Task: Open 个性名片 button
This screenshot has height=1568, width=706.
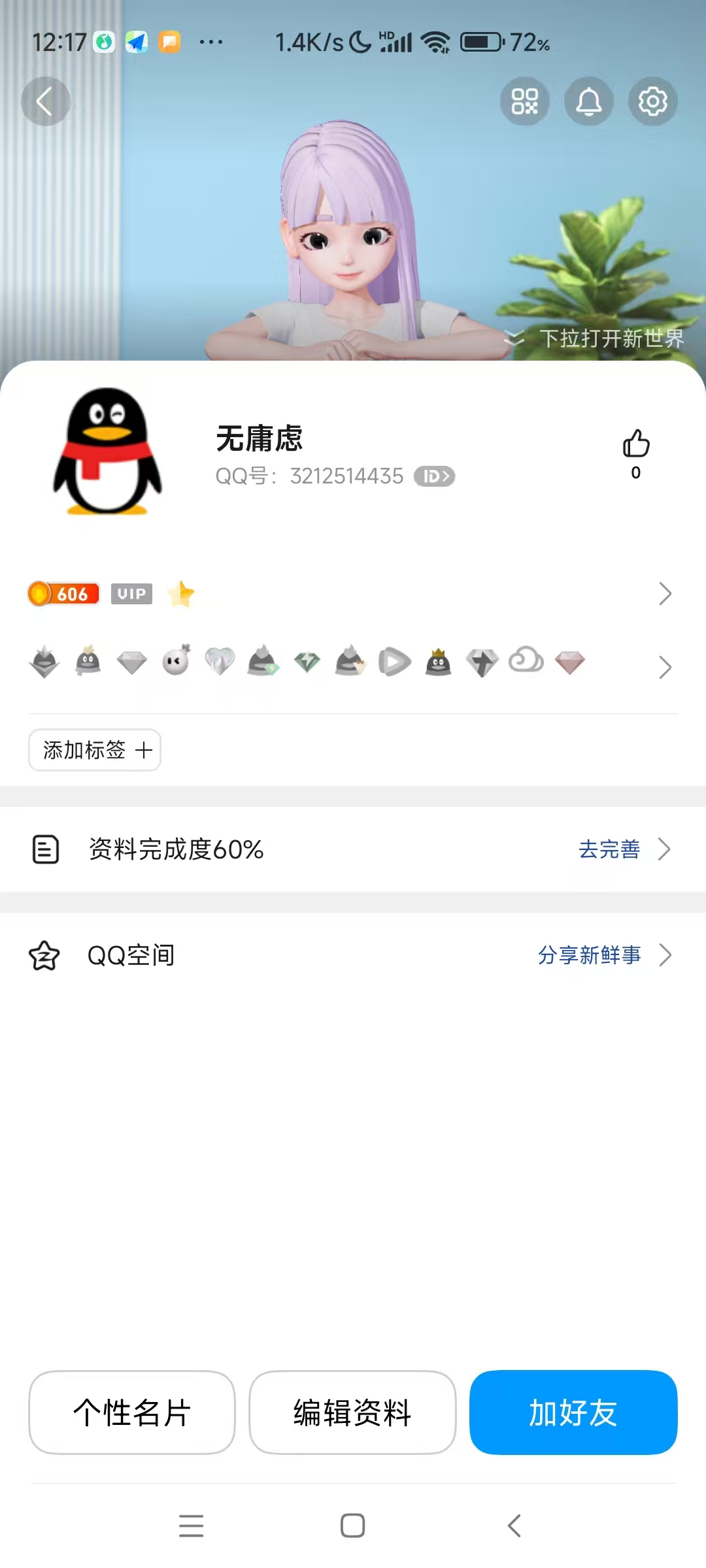Action: 131,1413
